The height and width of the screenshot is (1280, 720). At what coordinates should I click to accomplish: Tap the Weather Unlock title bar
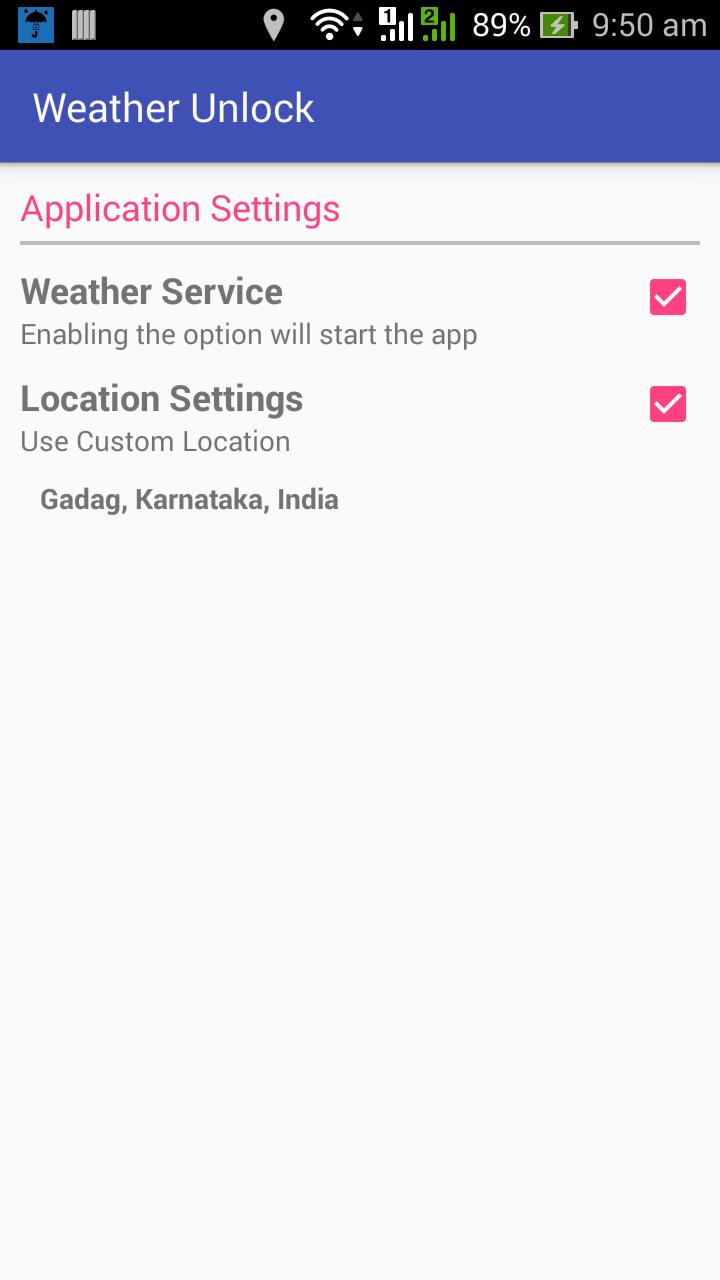point(173,106)
